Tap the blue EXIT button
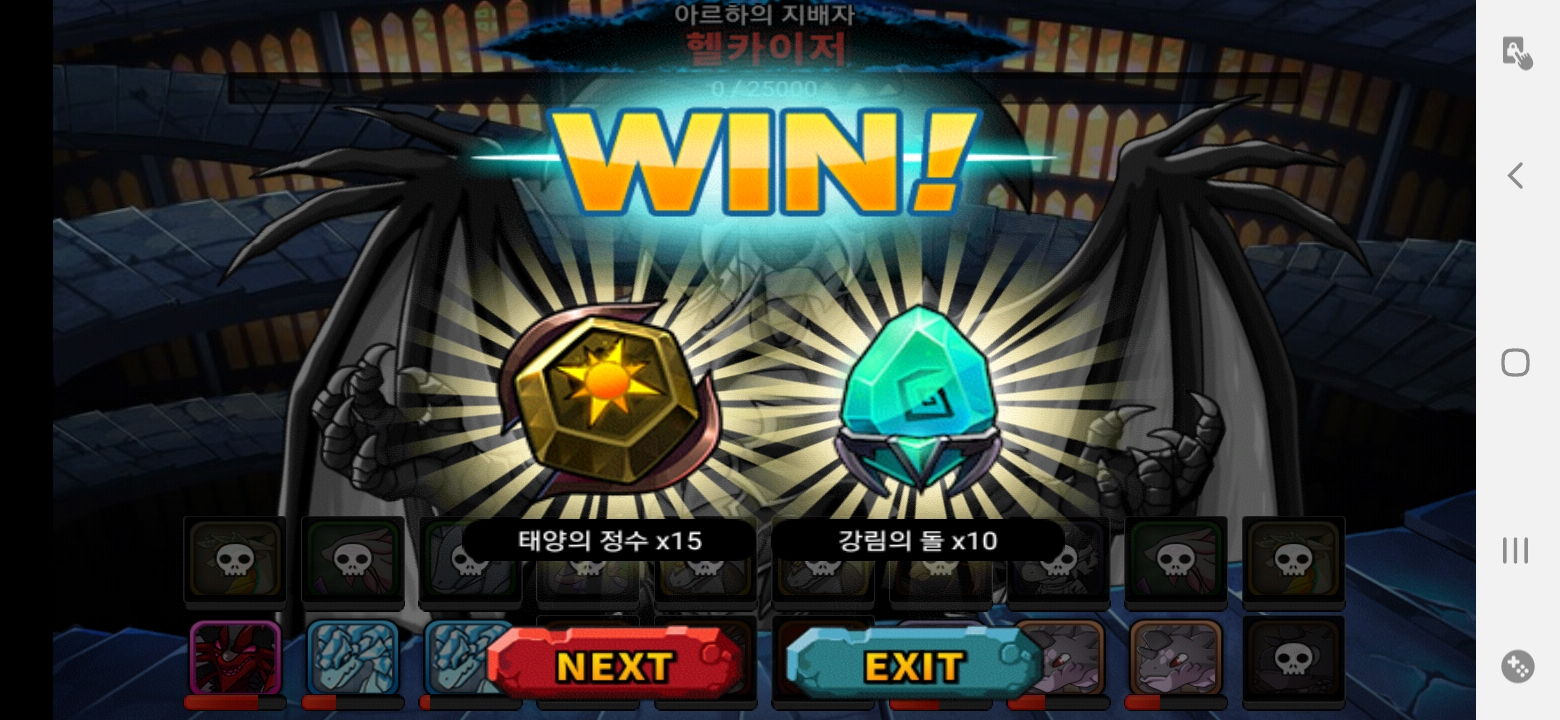Screen dimensions: 1560x720 click(x=912, y=665)
